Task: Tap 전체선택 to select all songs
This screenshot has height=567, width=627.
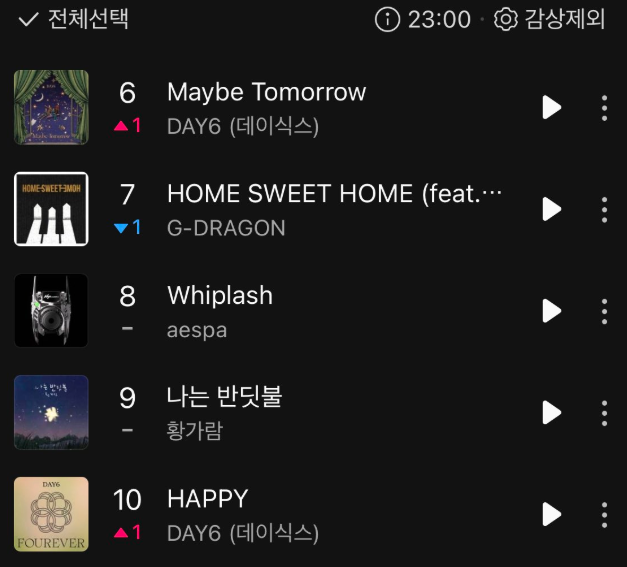Action: (73, 19)
